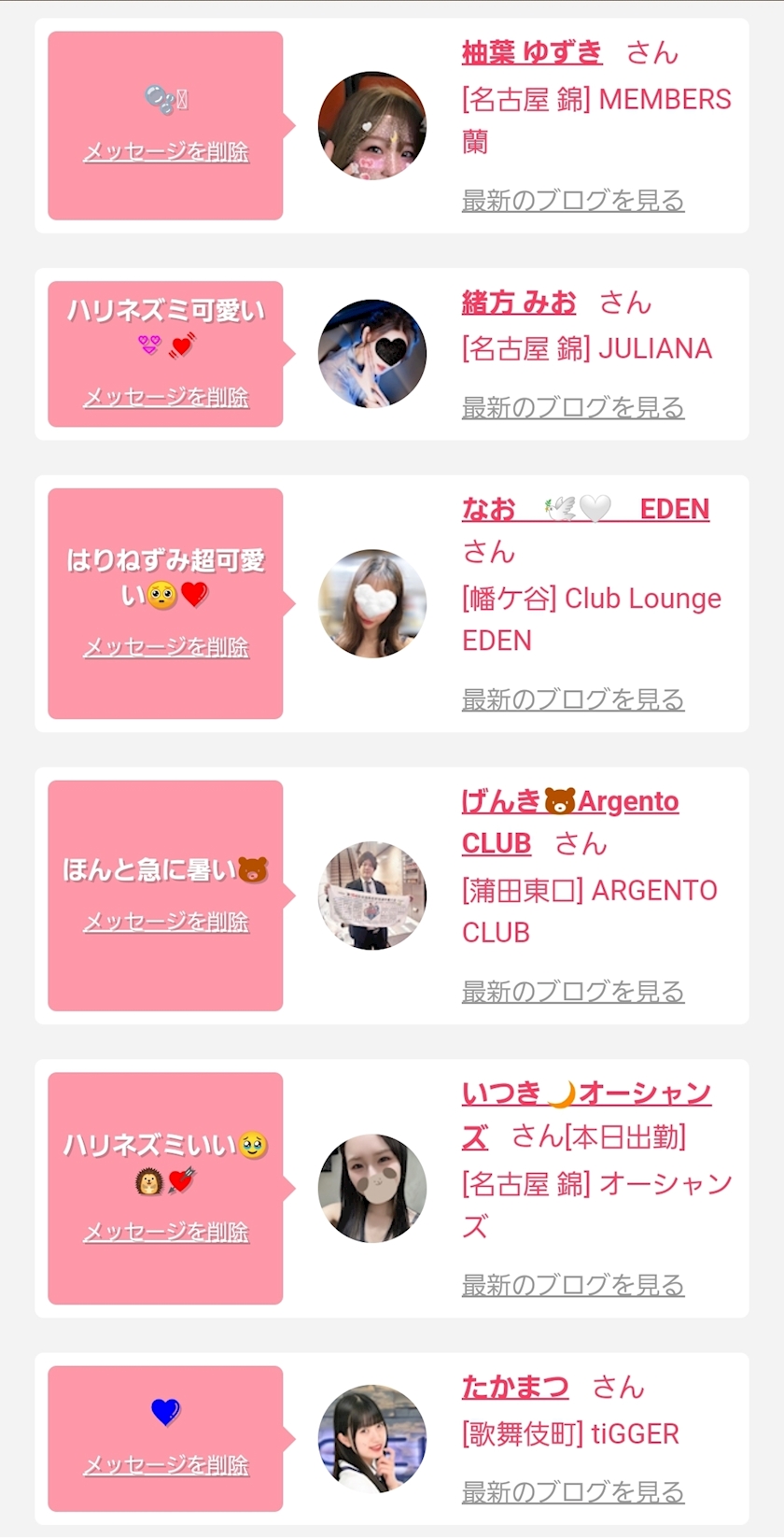The image size is (784, 1538).
Task: View たかまつ's latest blog
Action: point(573,1491)
